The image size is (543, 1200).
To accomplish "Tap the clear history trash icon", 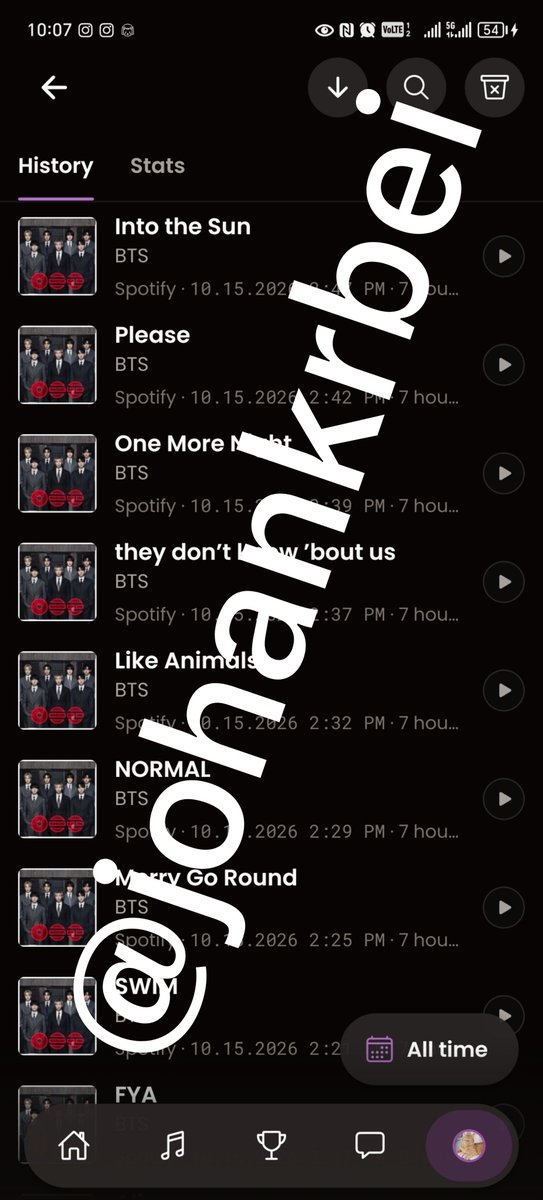I will click(x=494, y=88).
